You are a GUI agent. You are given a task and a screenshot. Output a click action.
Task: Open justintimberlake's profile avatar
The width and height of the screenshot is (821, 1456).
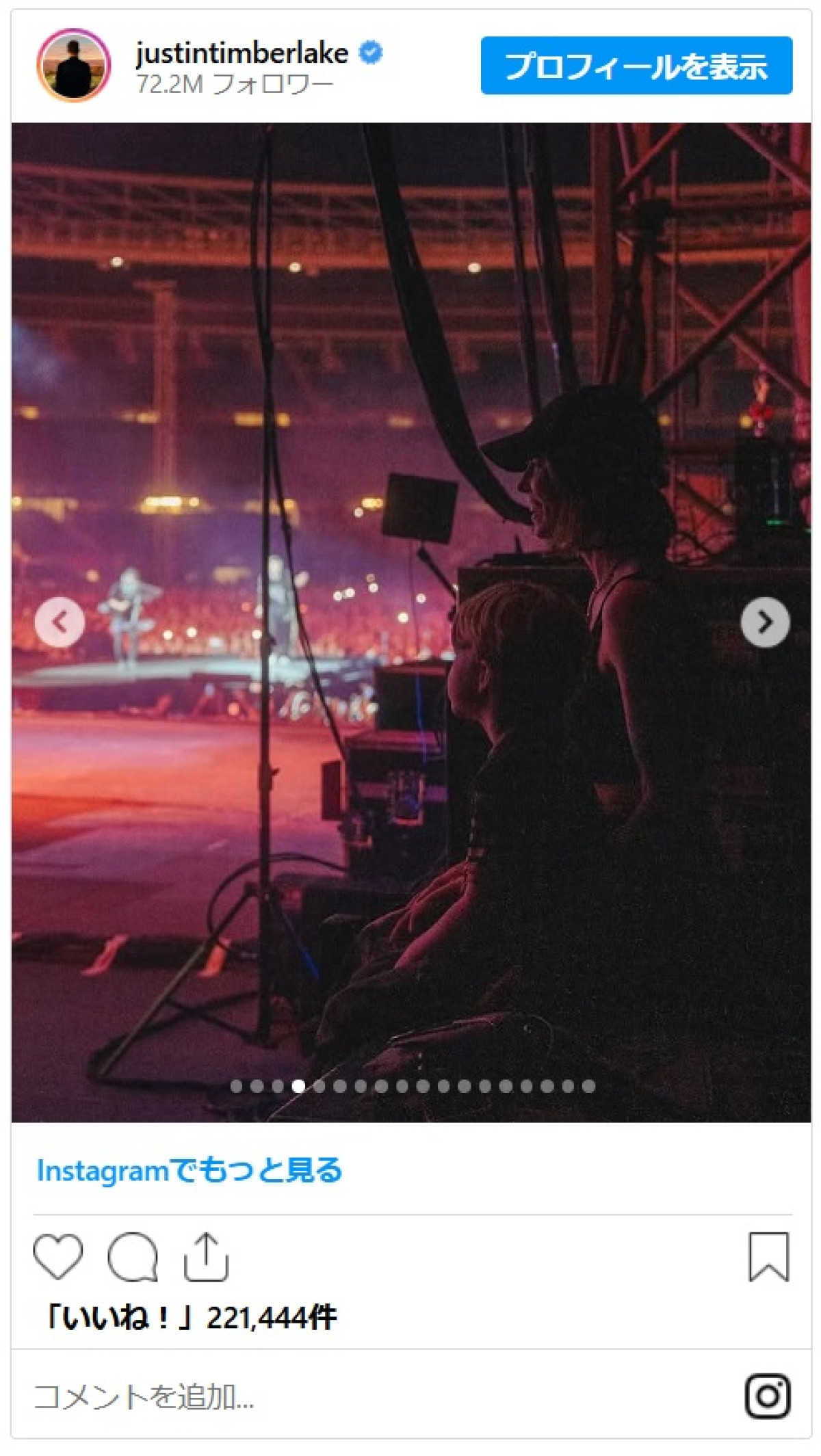click(x=73, y=66)
